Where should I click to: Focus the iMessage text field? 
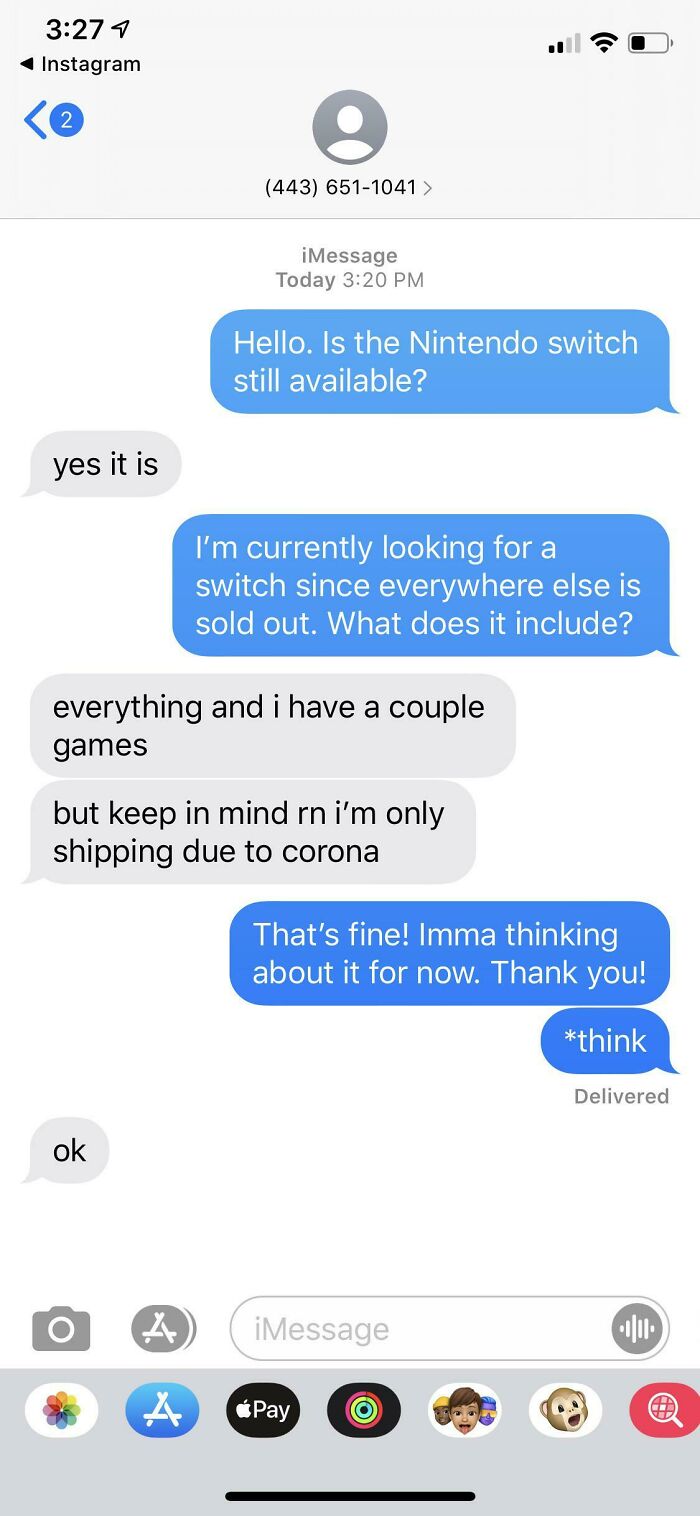[x=420, y=1329]
